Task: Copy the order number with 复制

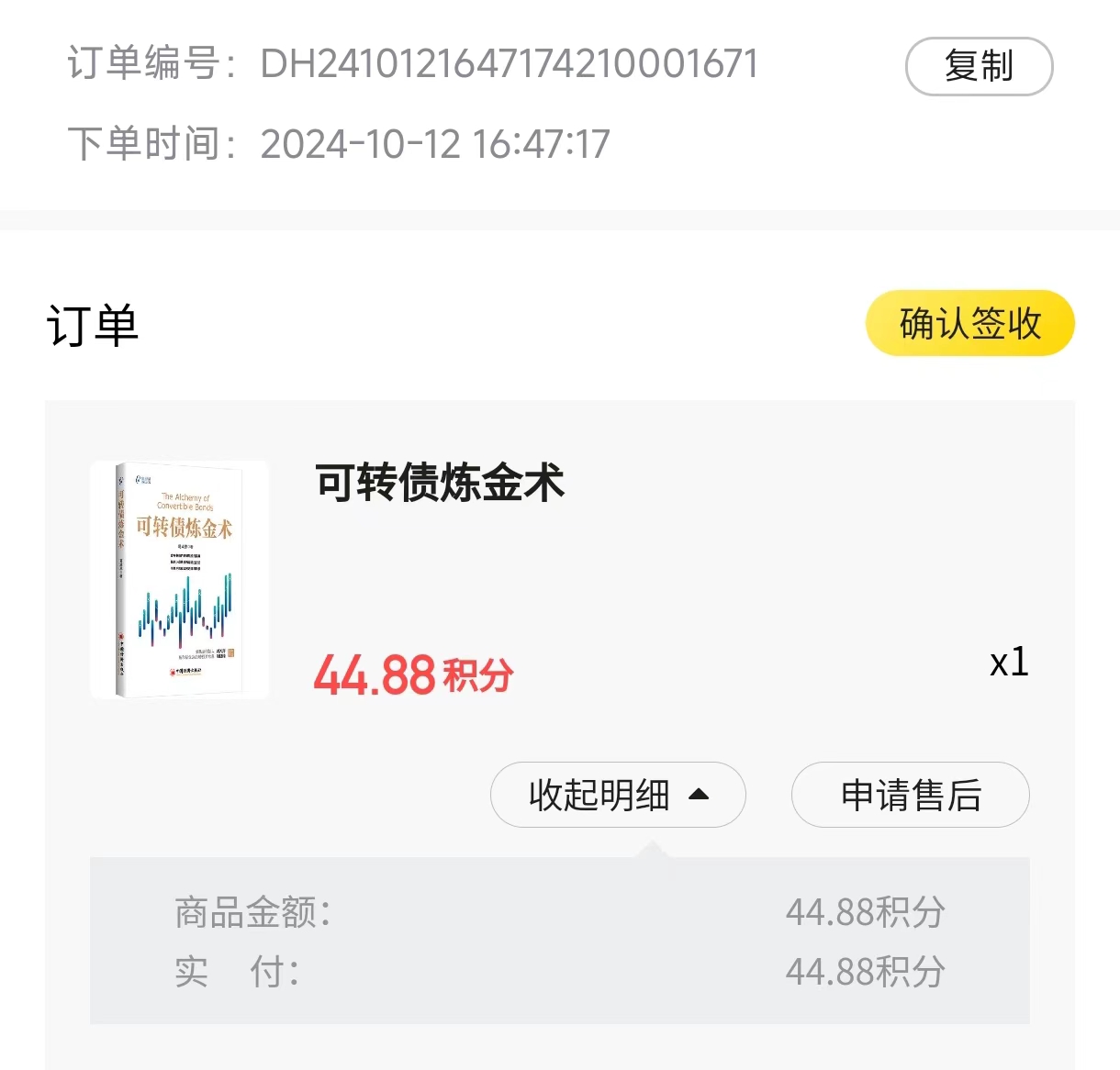Action: [979, 67]
